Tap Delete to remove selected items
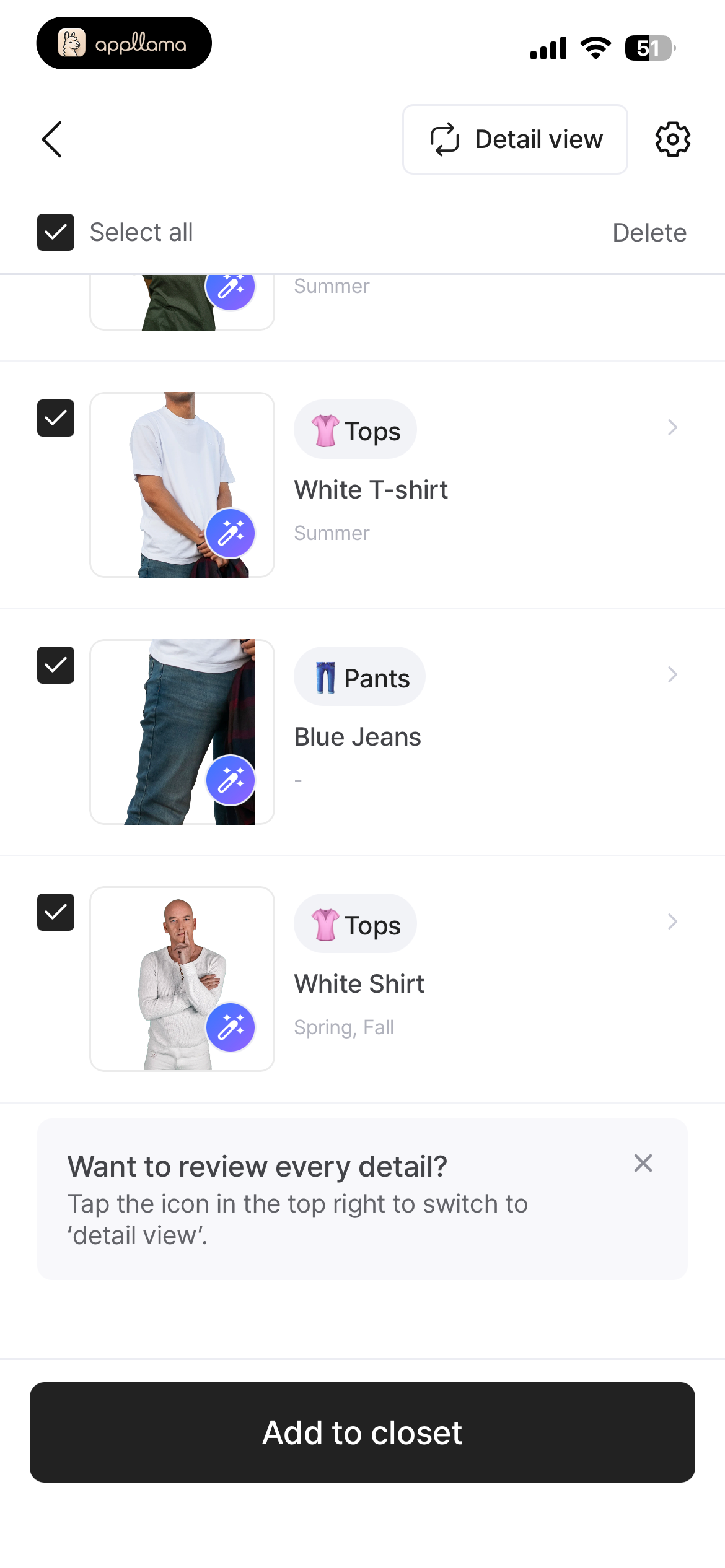 (649, 233)
